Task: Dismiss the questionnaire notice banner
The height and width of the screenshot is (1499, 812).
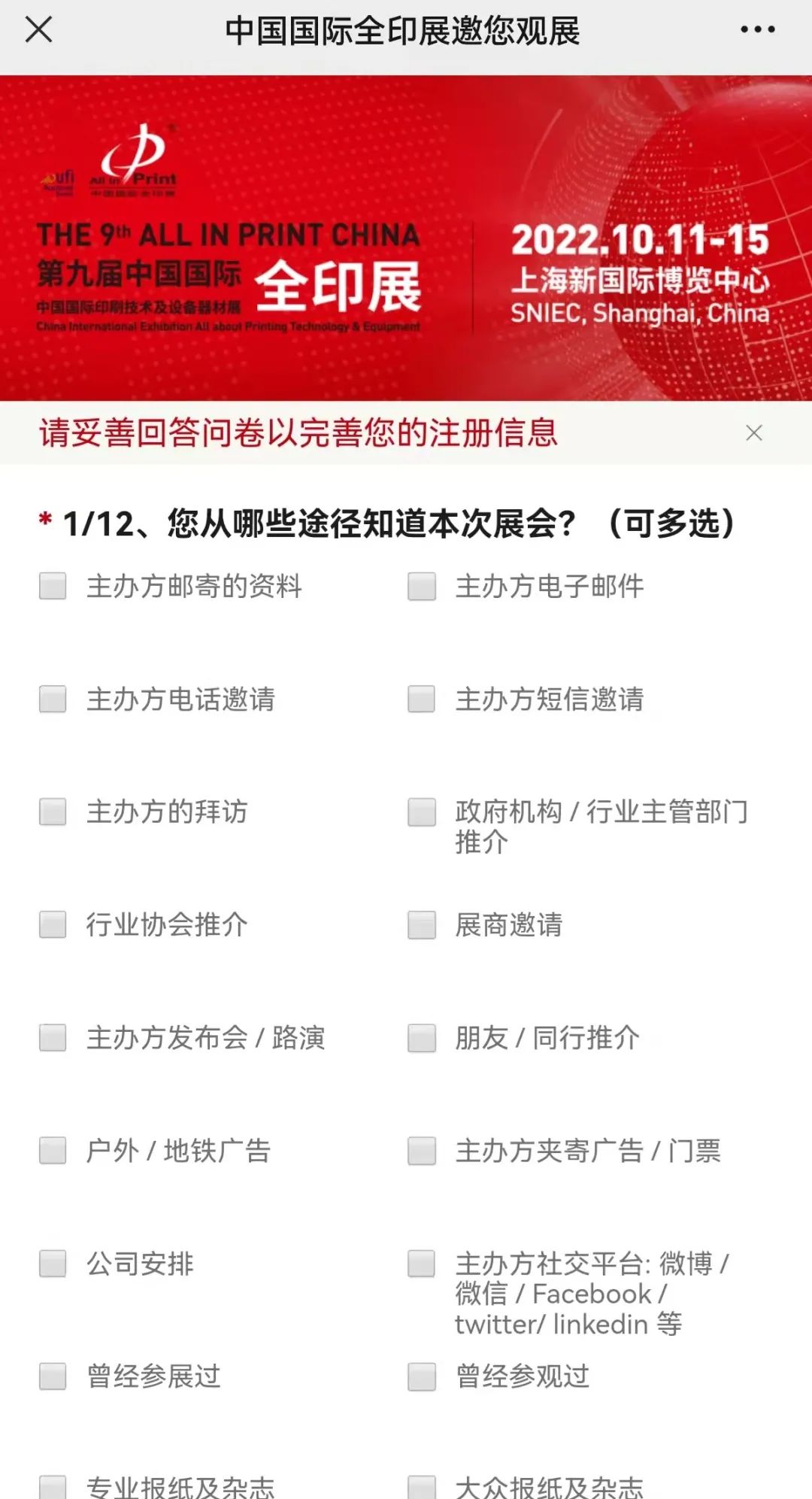Action: pos(754,432)
